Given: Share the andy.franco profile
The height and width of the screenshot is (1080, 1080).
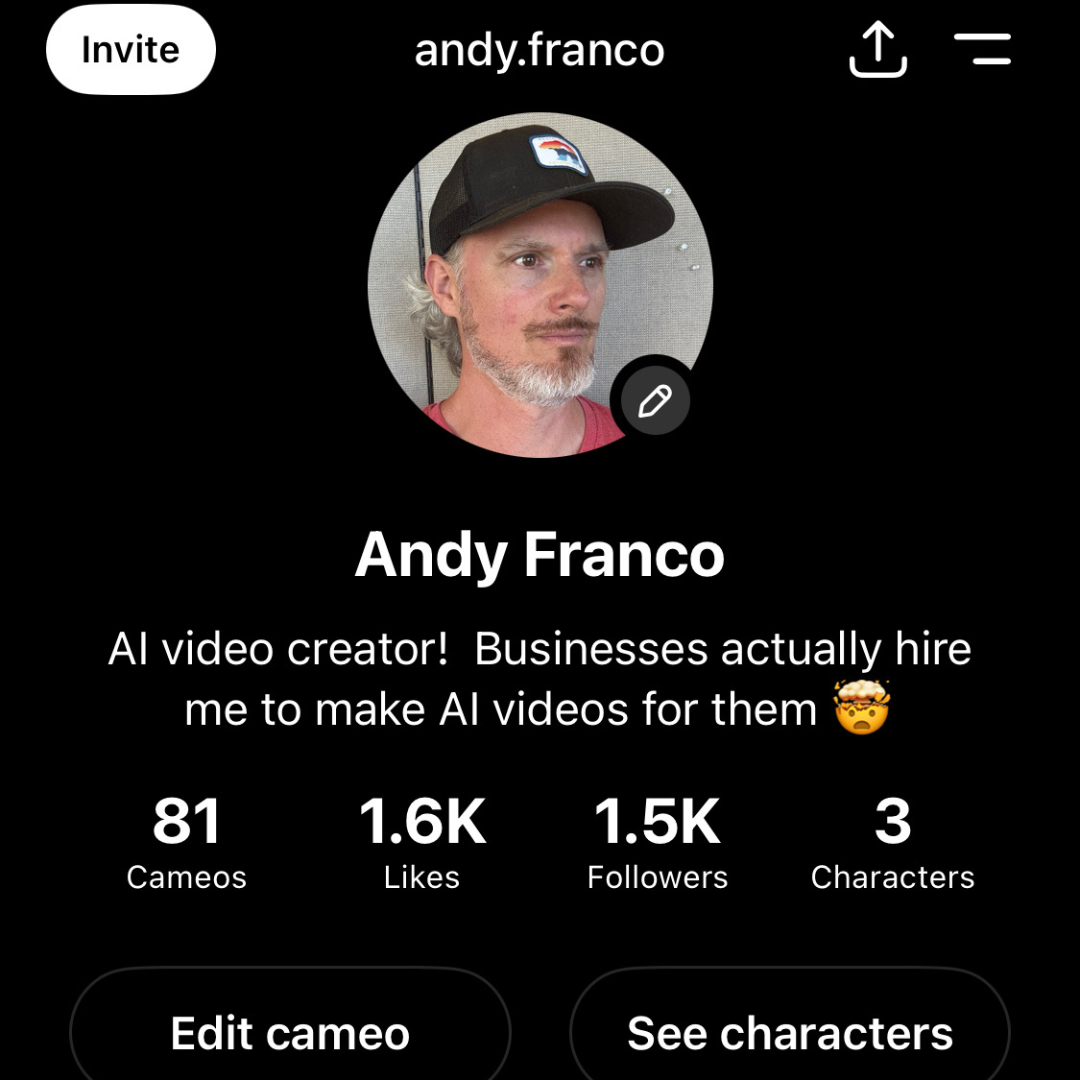Looking at the screenshot, I should [x=877, y=50].
